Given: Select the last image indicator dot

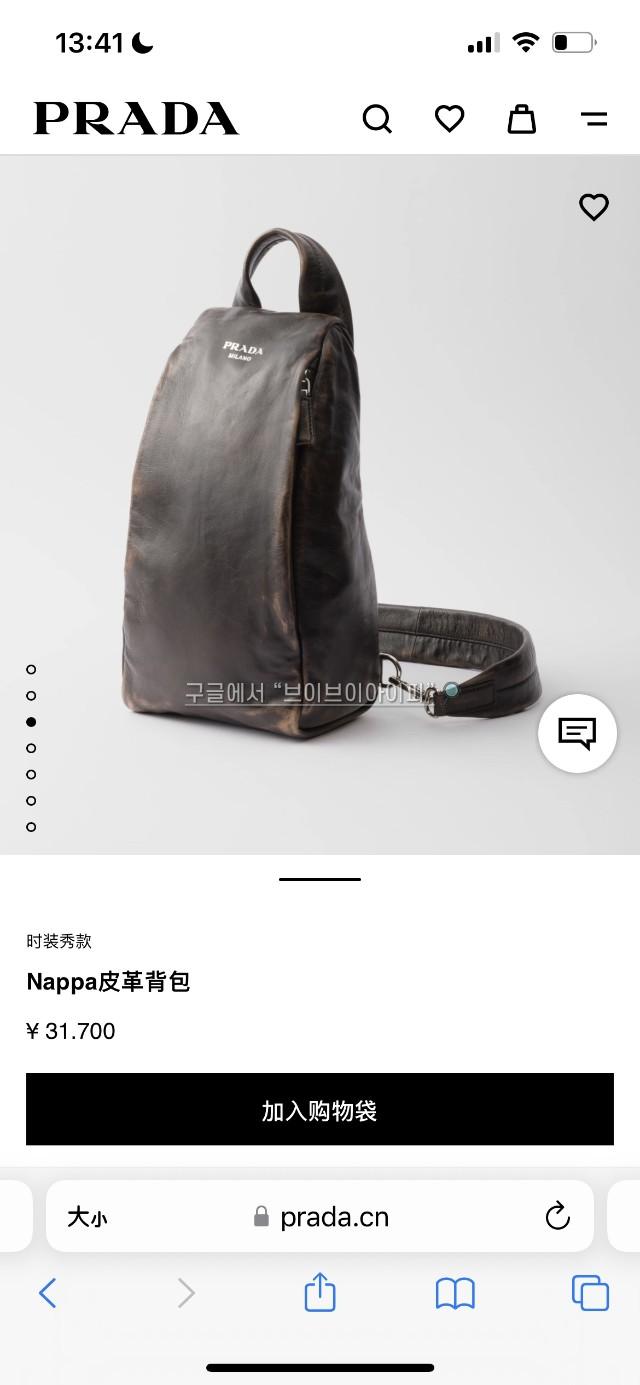Looking at the screenshot, I should click(31, 827).
